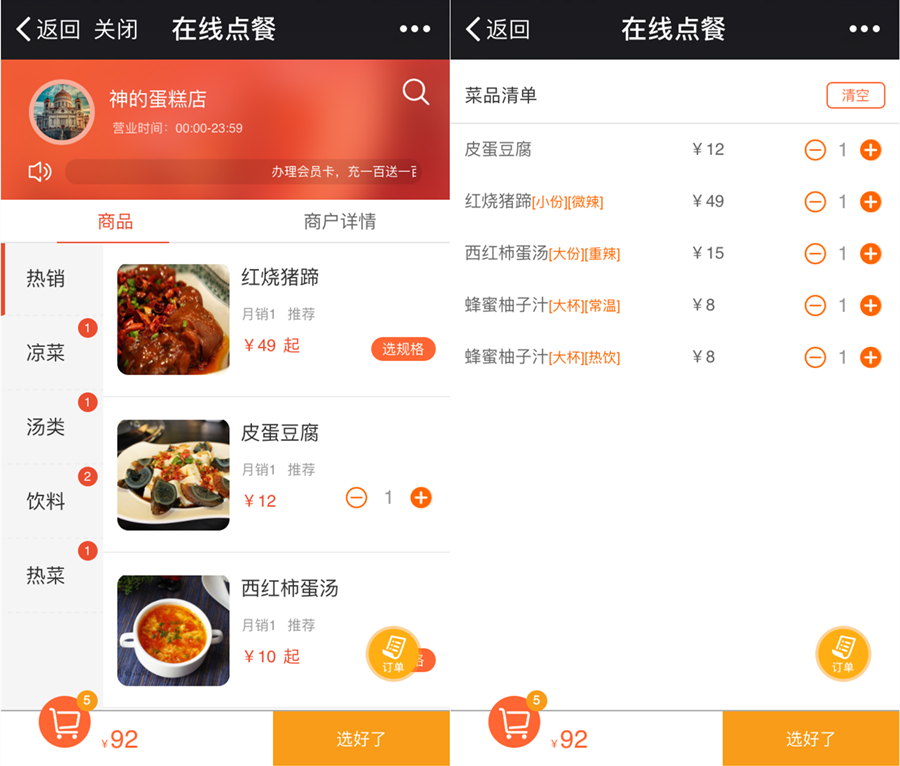Remove one 蜂蜜柚子汁[大杯][热饮]
This screenshot has height=766, width=900.
point(815,357)
